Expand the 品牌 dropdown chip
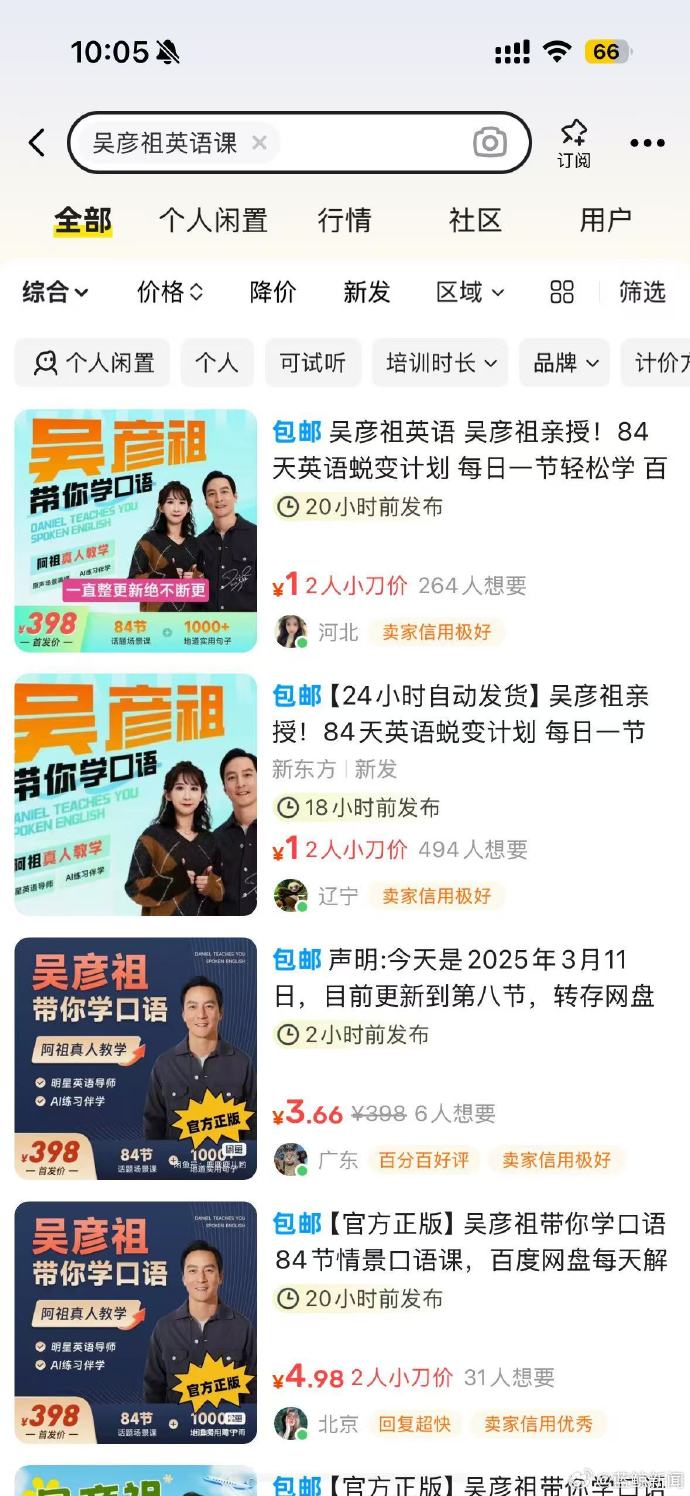This screenshot has width=690, height=1496. [565, 363]
